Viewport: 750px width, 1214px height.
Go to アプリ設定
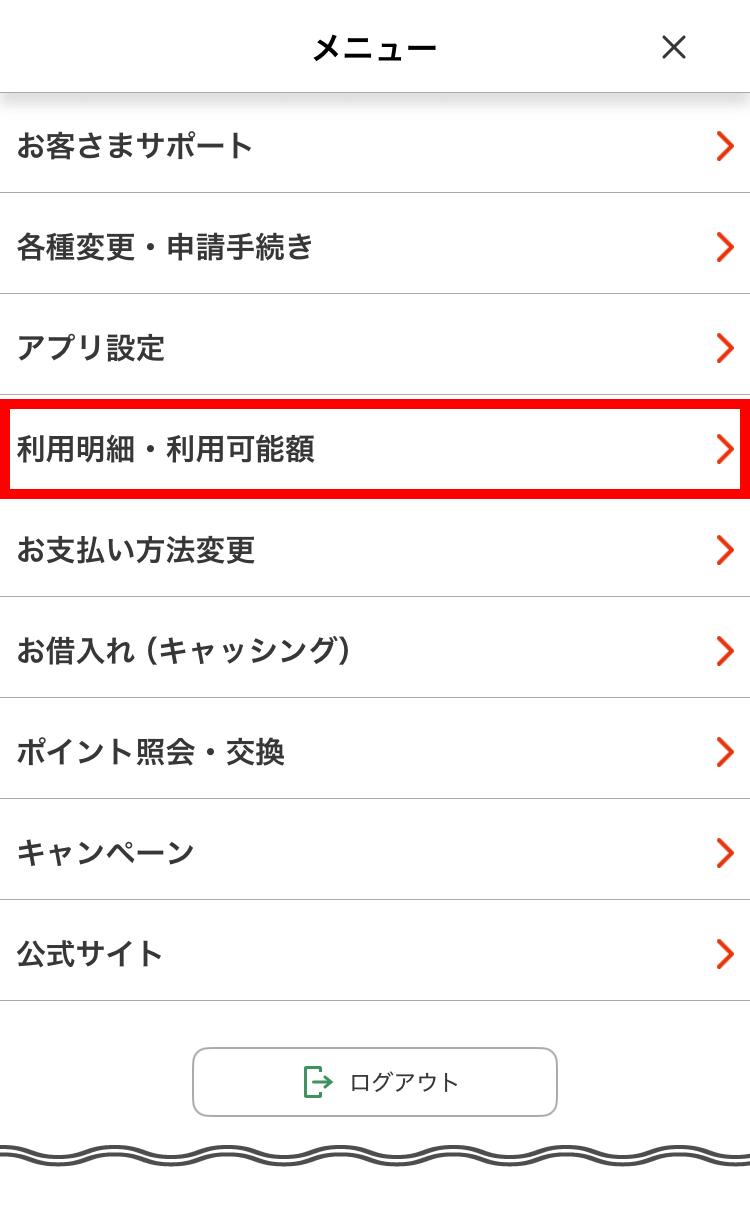point(375,348)
